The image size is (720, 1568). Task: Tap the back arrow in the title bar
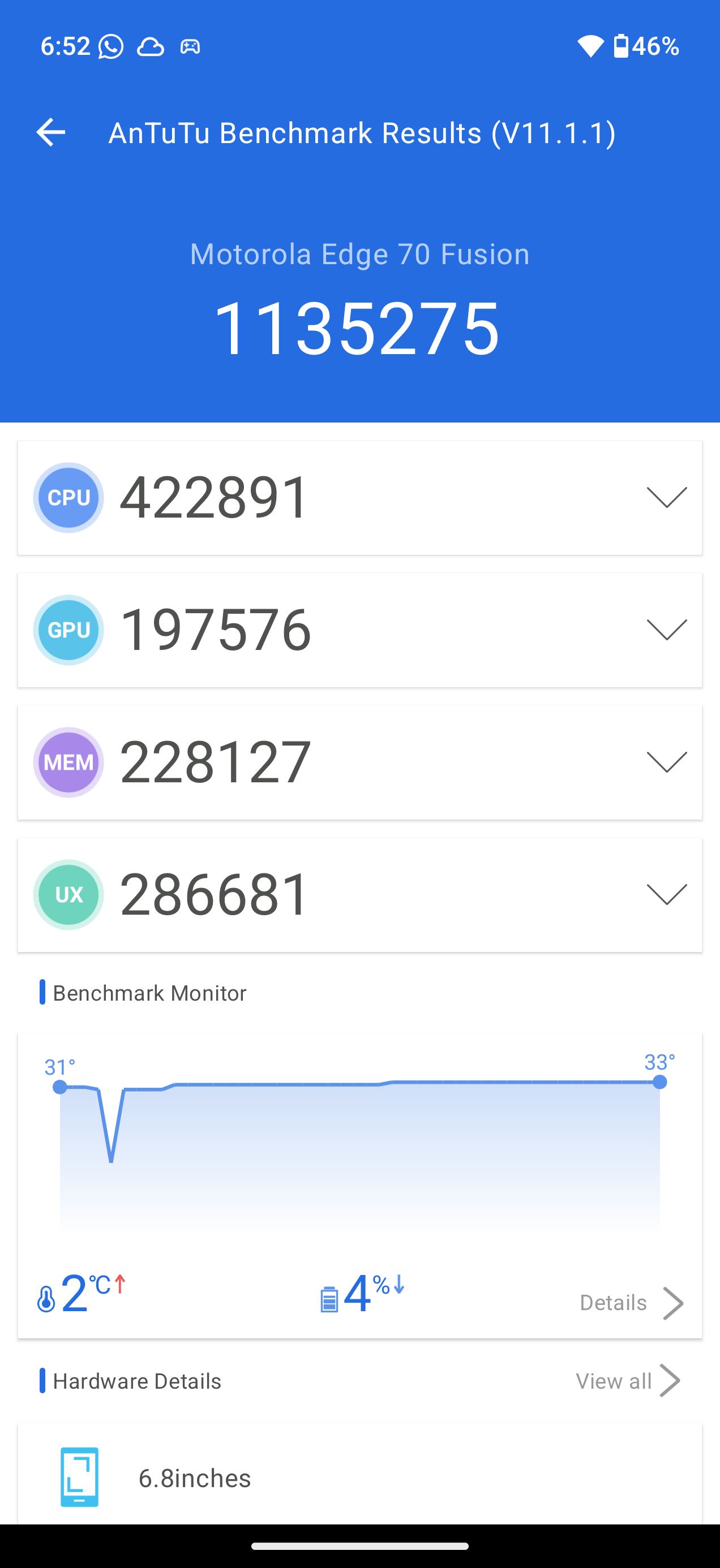50,131
